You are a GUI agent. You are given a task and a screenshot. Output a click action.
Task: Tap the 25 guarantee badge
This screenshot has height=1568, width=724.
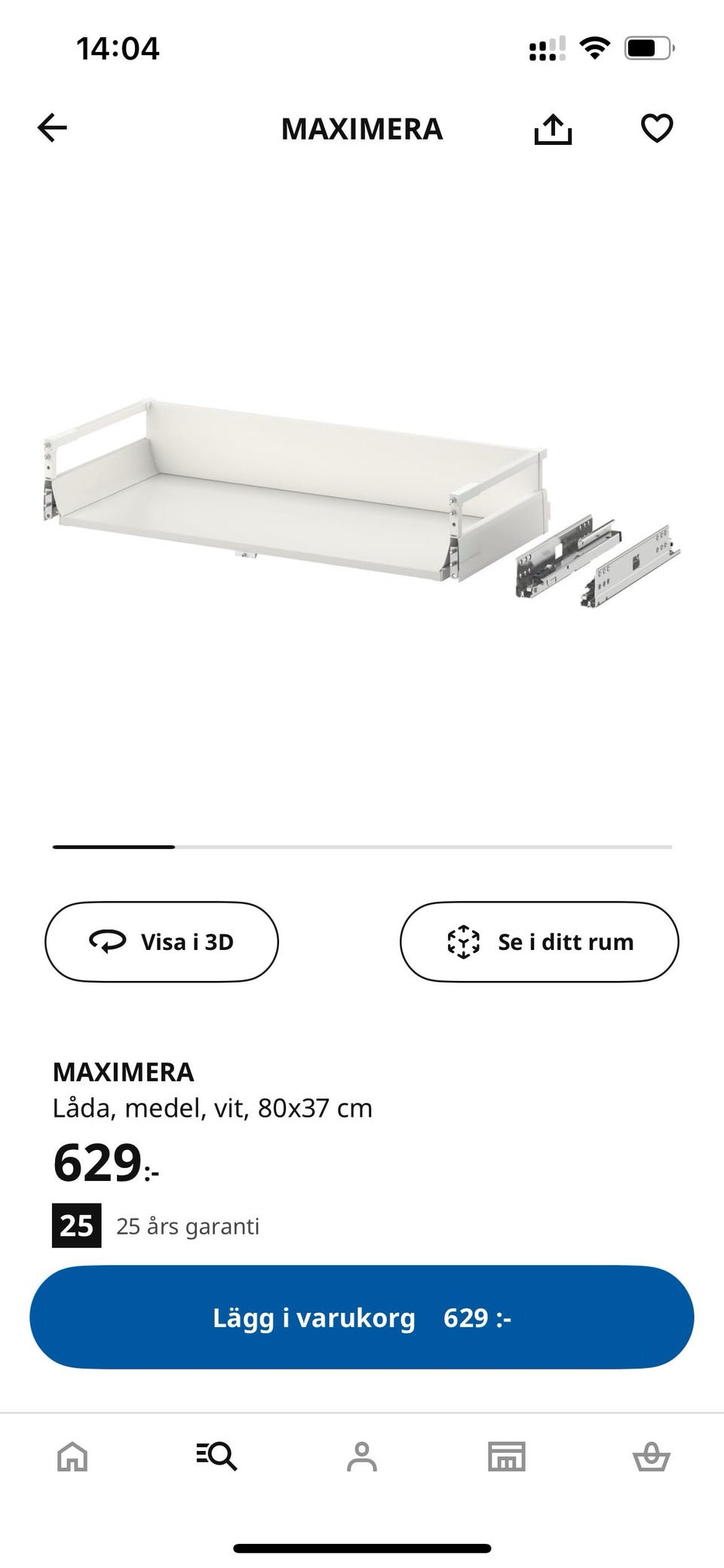coord(76,1225)
